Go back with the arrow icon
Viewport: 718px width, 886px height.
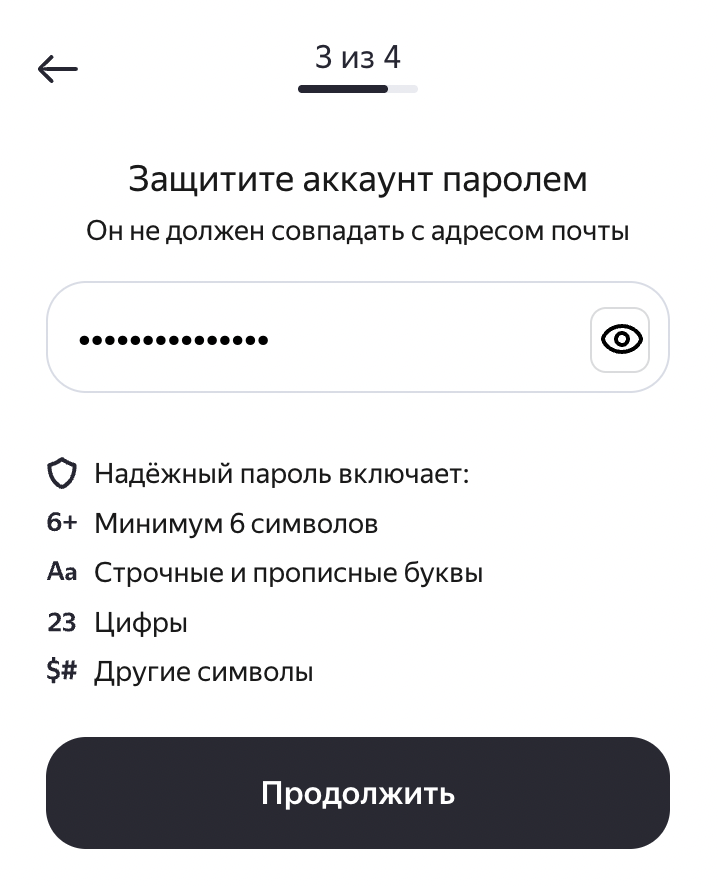58,68
